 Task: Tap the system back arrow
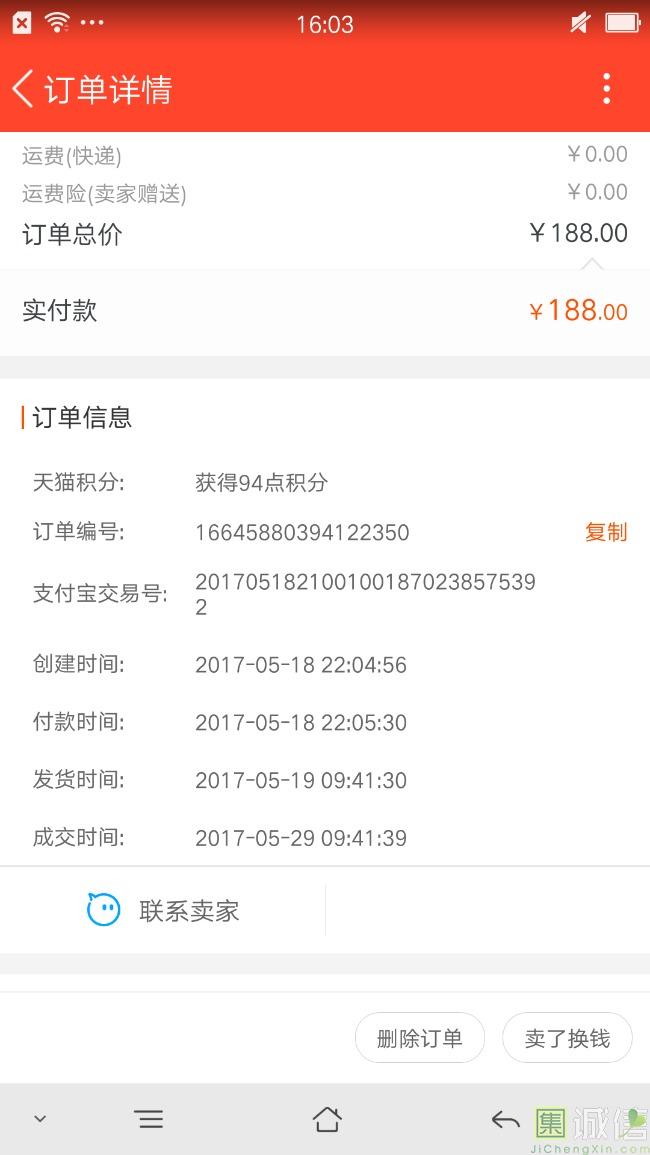(x=505, y=1119)
